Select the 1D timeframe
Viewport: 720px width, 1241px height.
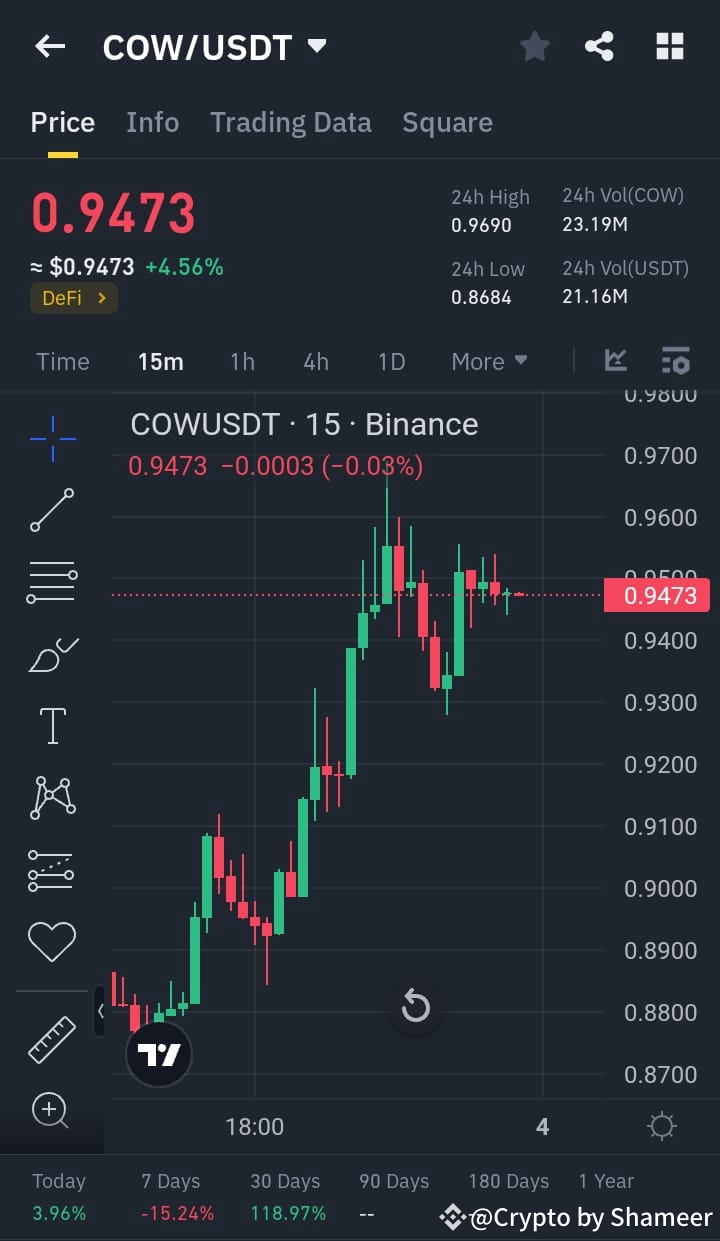(391, 361)
